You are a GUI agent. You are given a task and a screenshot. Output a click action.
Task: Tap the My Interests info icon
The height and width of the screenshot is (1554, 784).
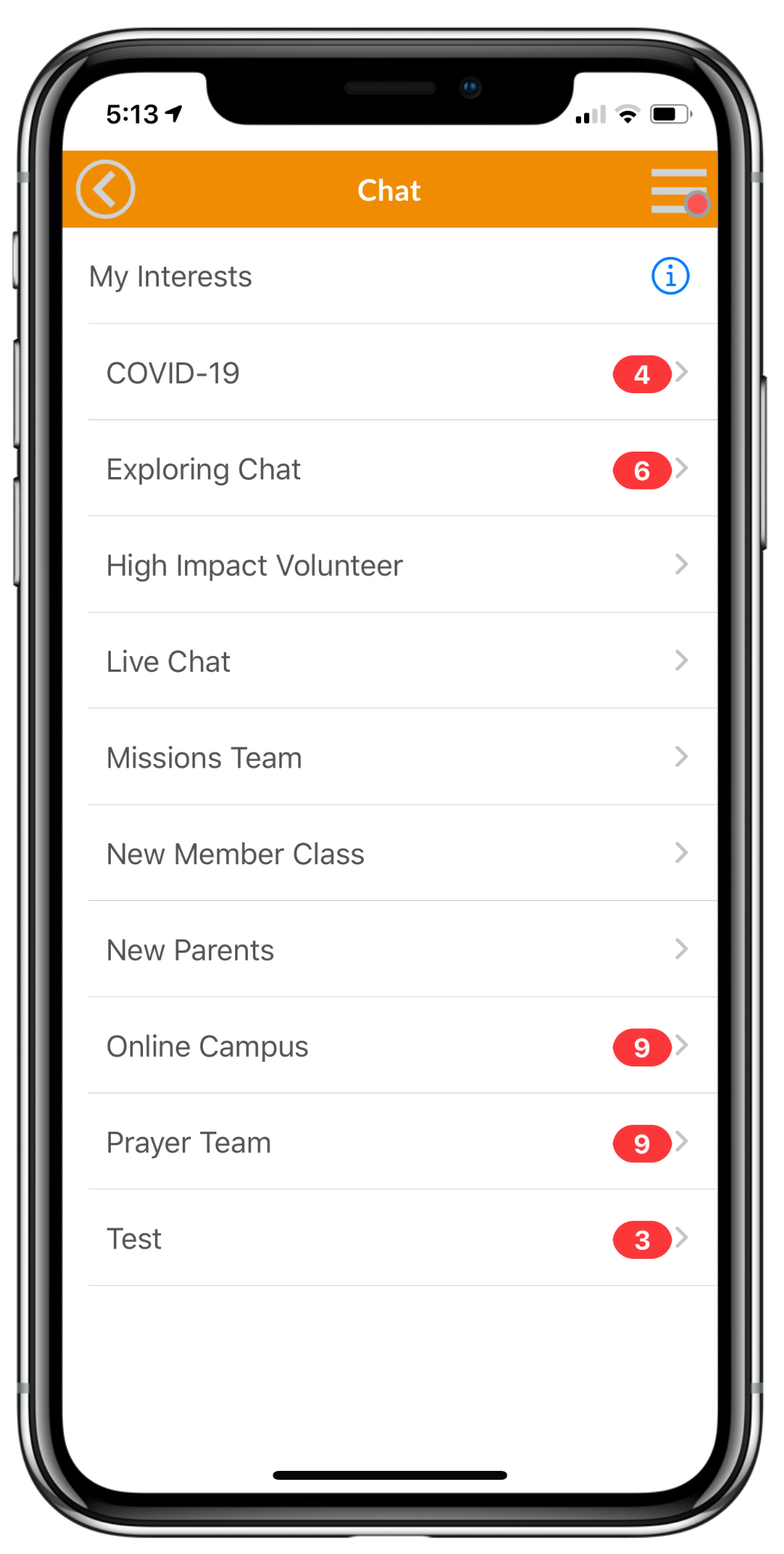[670, 276]
